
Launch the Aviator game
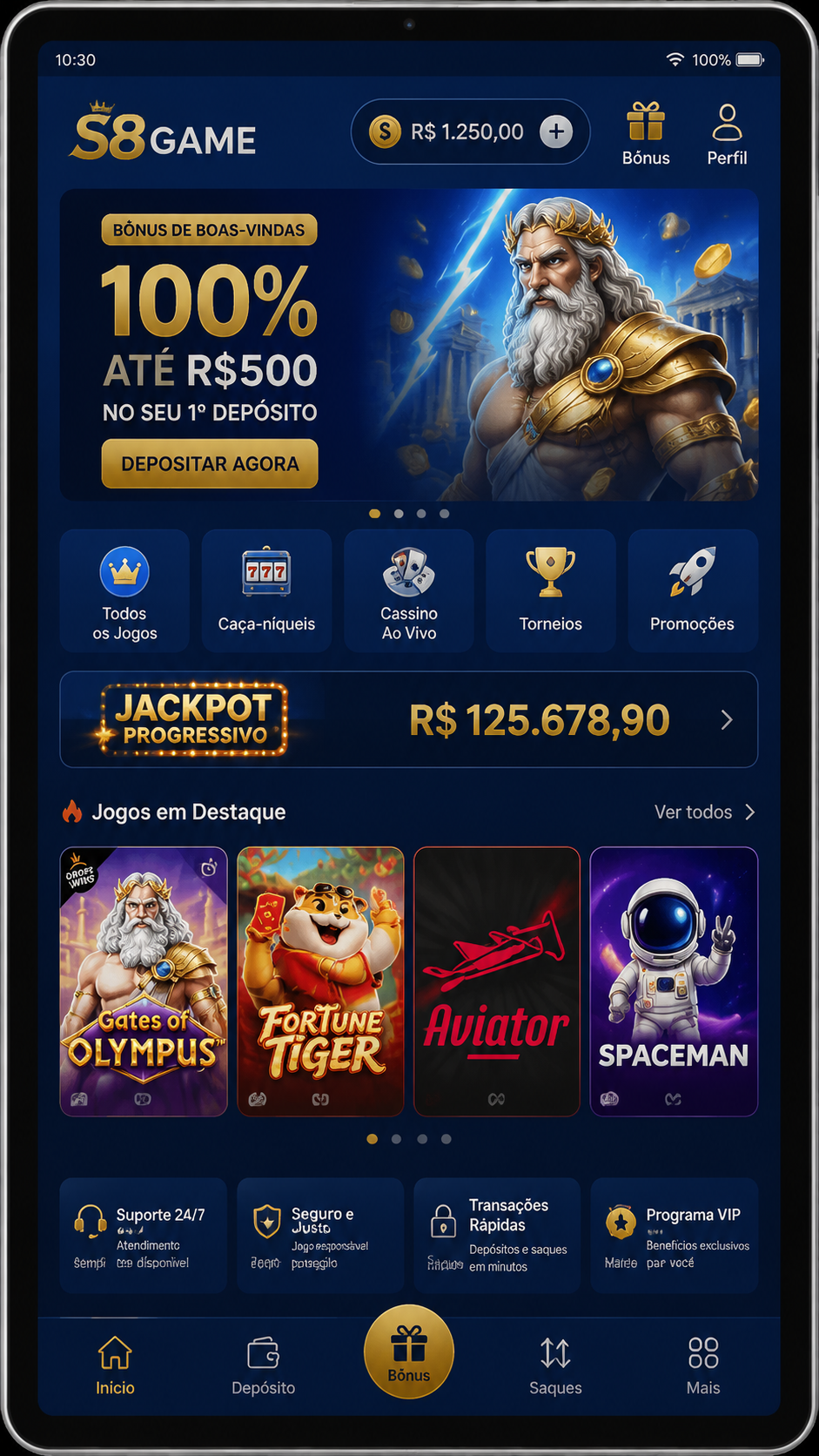(x=497, y=981)
